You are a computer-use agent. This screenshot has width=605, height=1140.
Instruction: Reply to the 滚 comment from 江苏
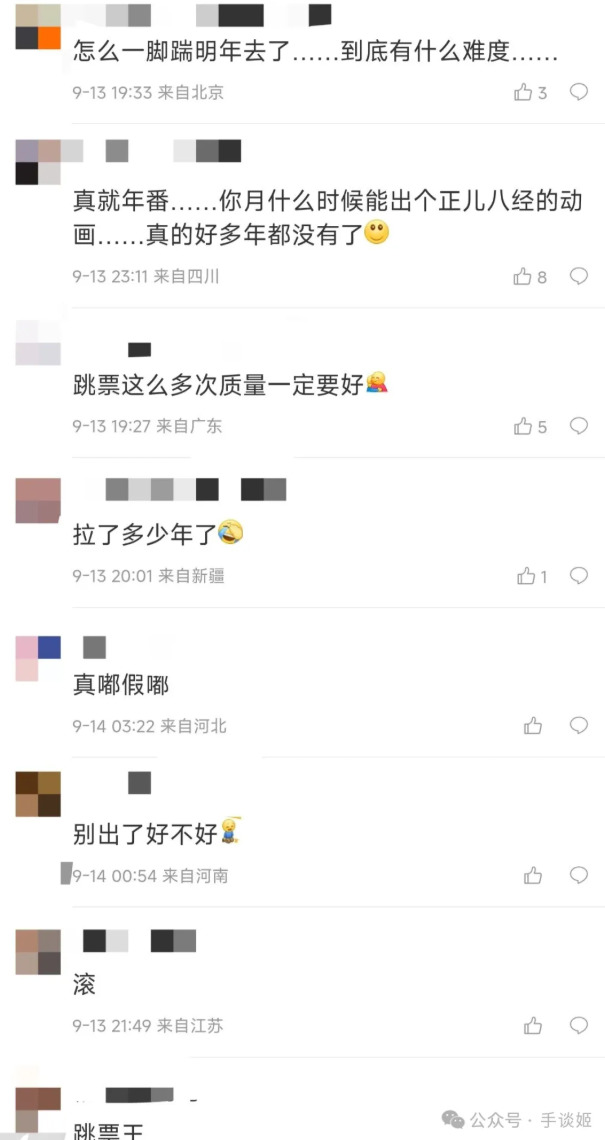578,1025
